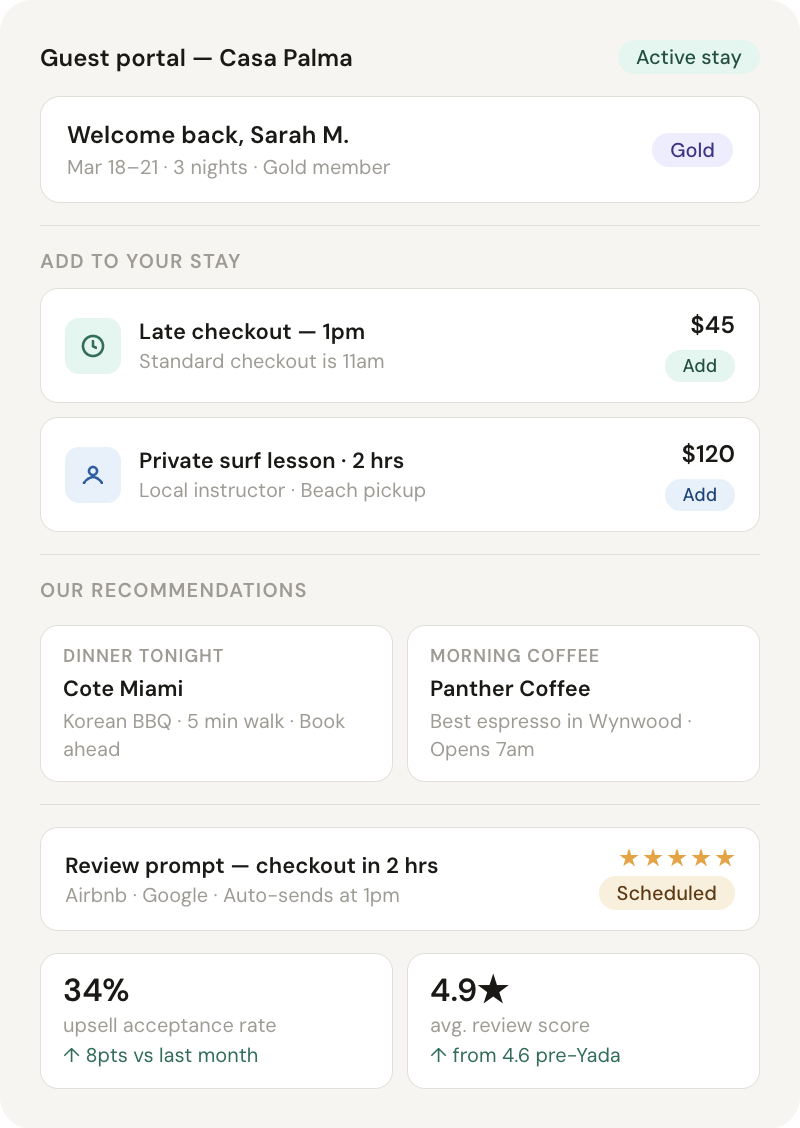This screenshot has height=1128, width=800.
Task: Click the fifth gold star in review prompt
Action: pos(725,857)
